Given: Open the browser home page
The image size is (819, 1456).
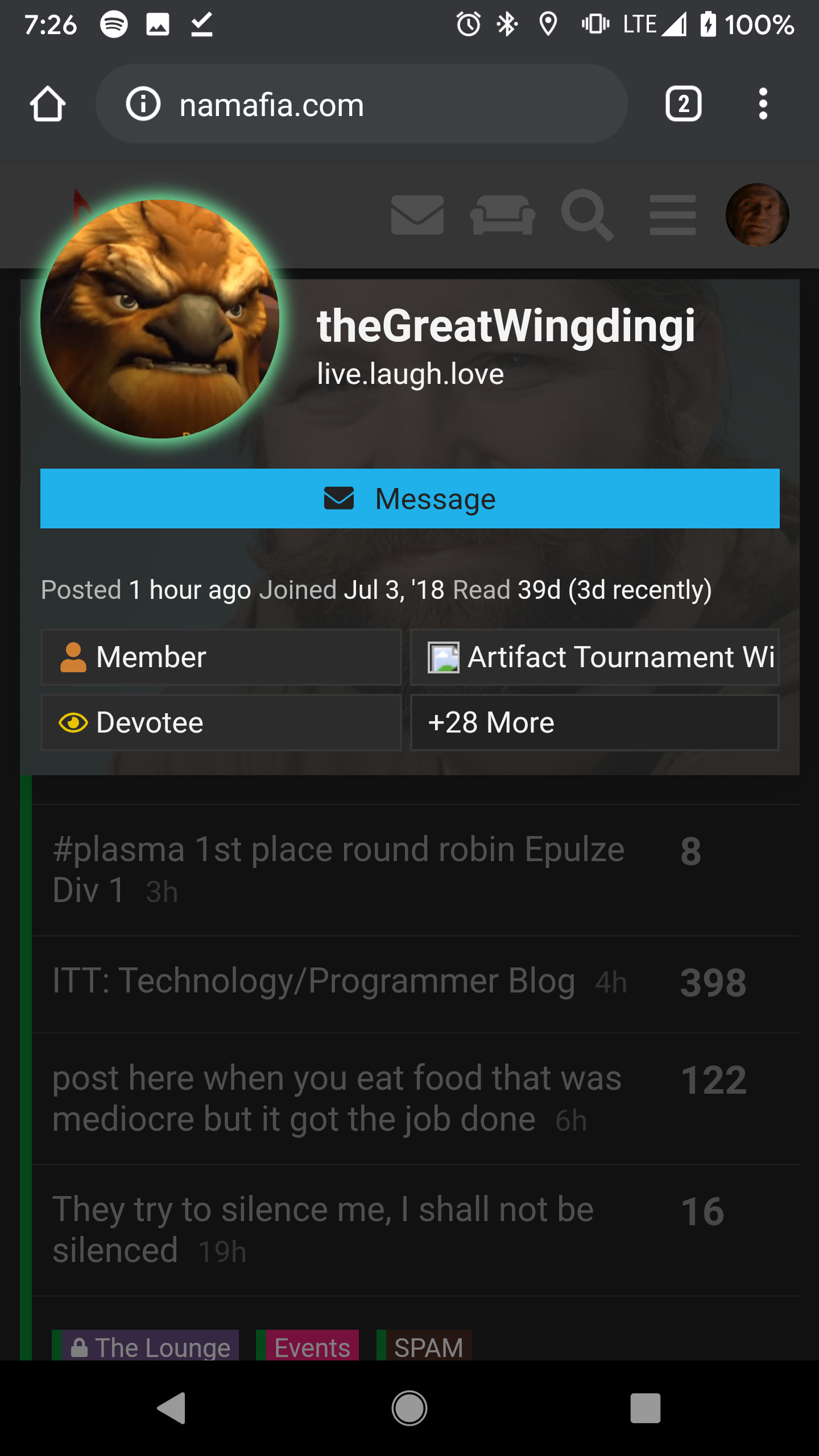Looking at the screenshot, I should pyautogui.click(x=48, y=104).
